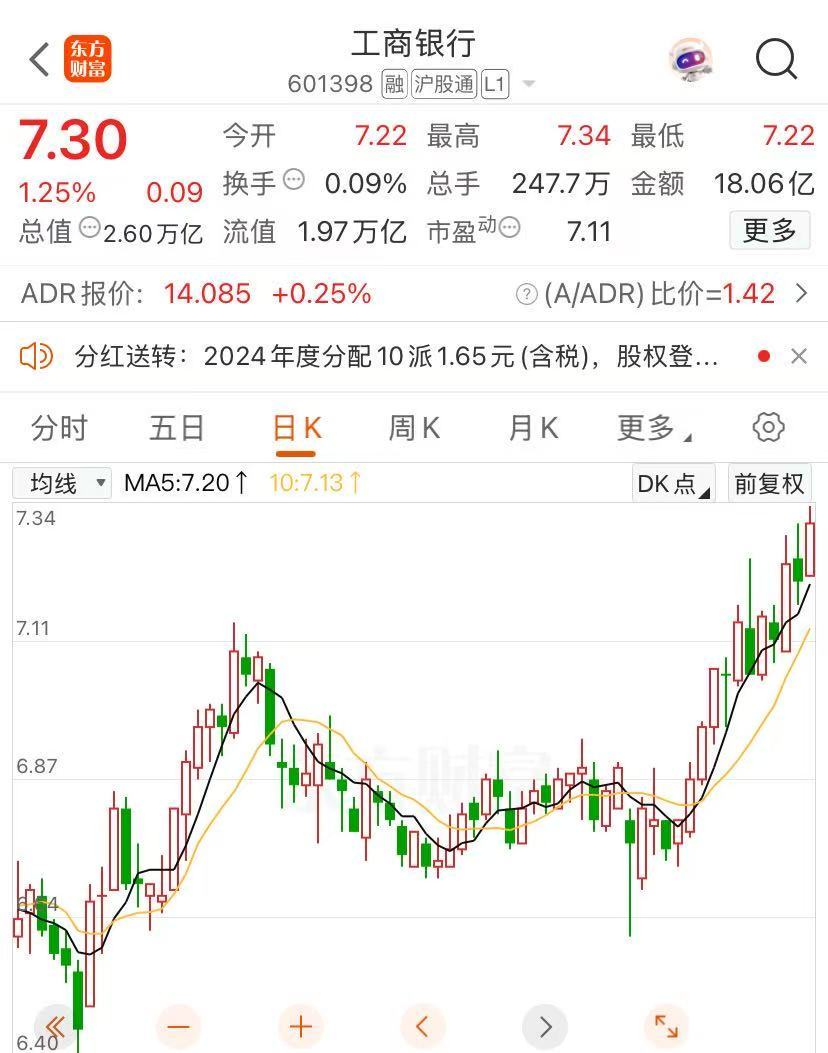This screenshot has width=828, height=1053.
Task: Toggle the DK点 option
Action: tap(673, 483)
